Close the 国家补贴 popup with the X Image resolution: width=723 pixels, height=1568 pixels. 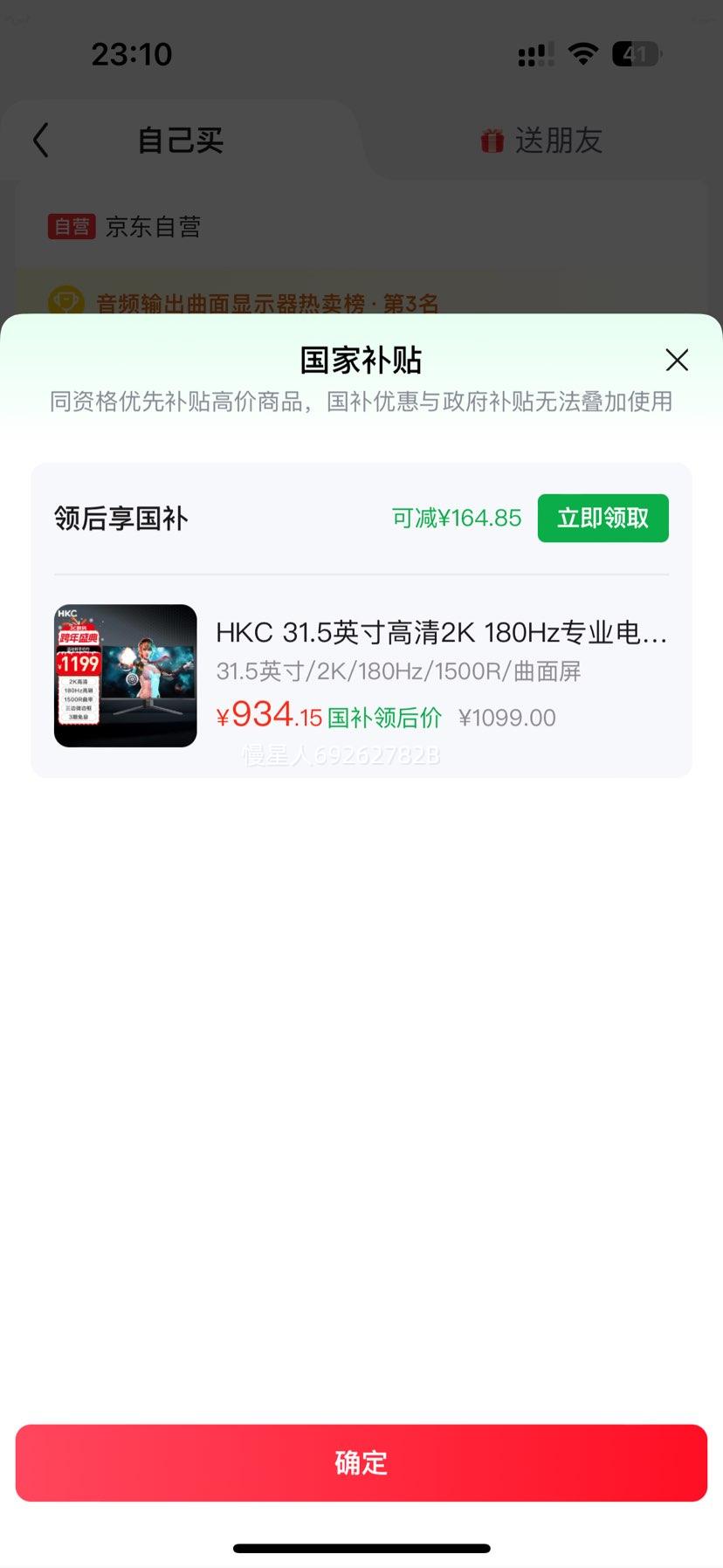pos(677,361)
